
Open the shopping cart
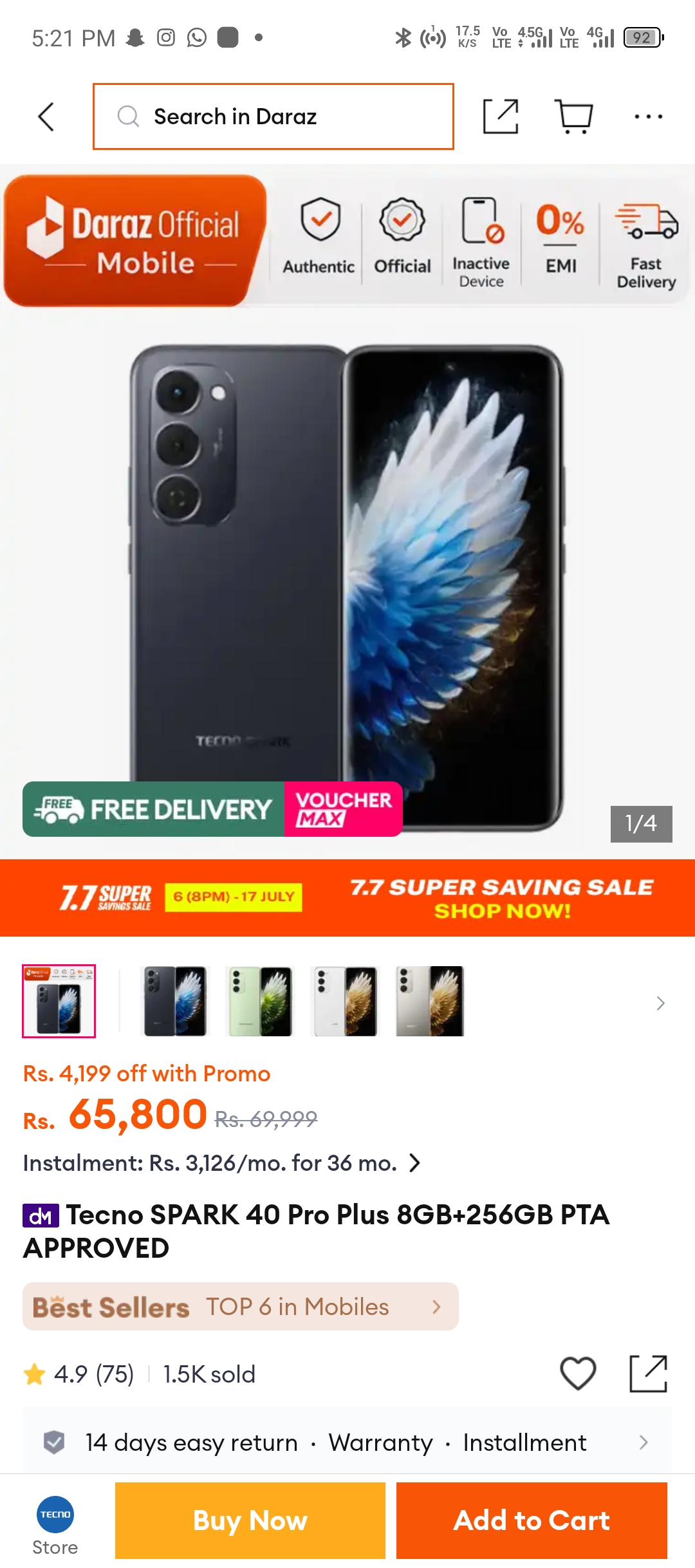pyautogui.click(x=573, y=117)
